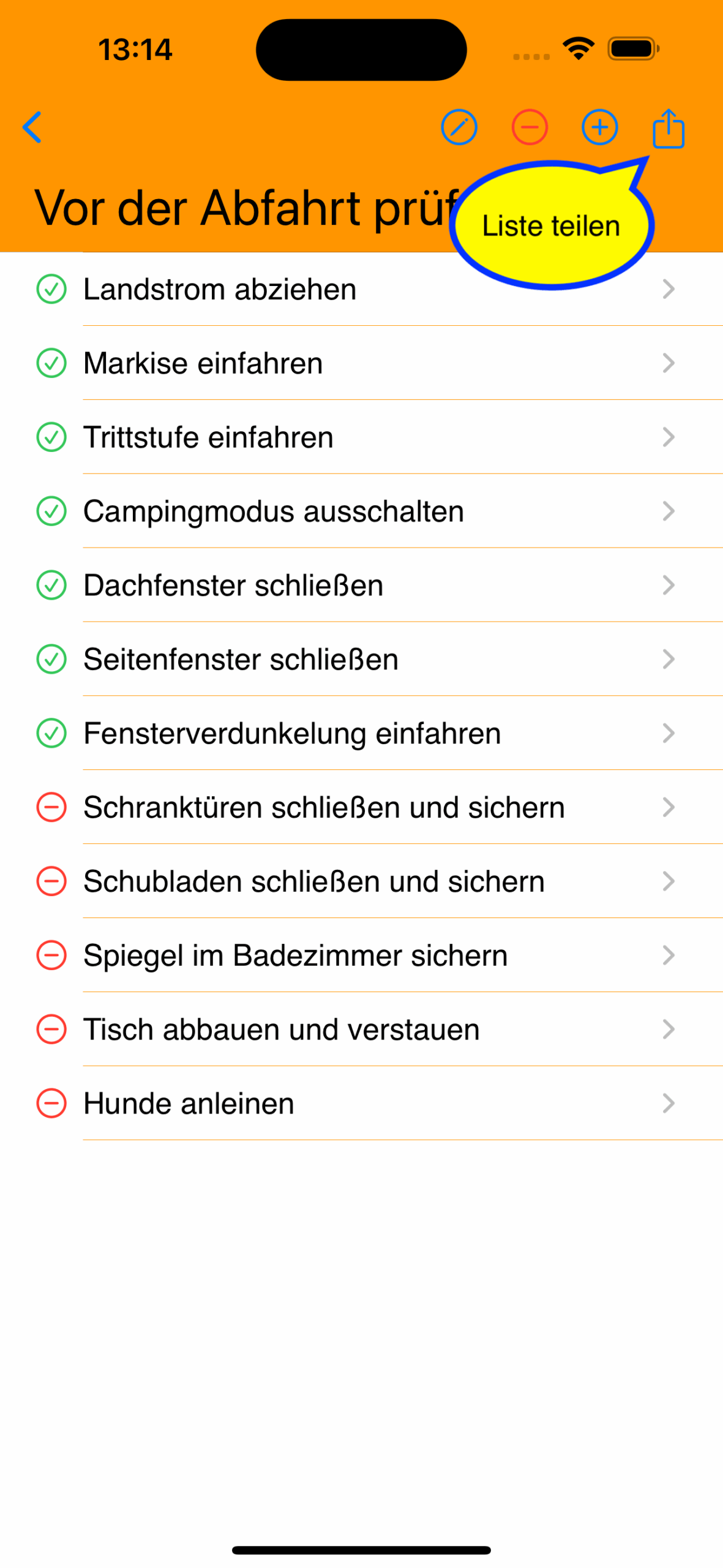The height and width of the screenshot is (1568, 723).
Task: Open Spiegel im Badezimmer sichern
Action: click(361, 956)
